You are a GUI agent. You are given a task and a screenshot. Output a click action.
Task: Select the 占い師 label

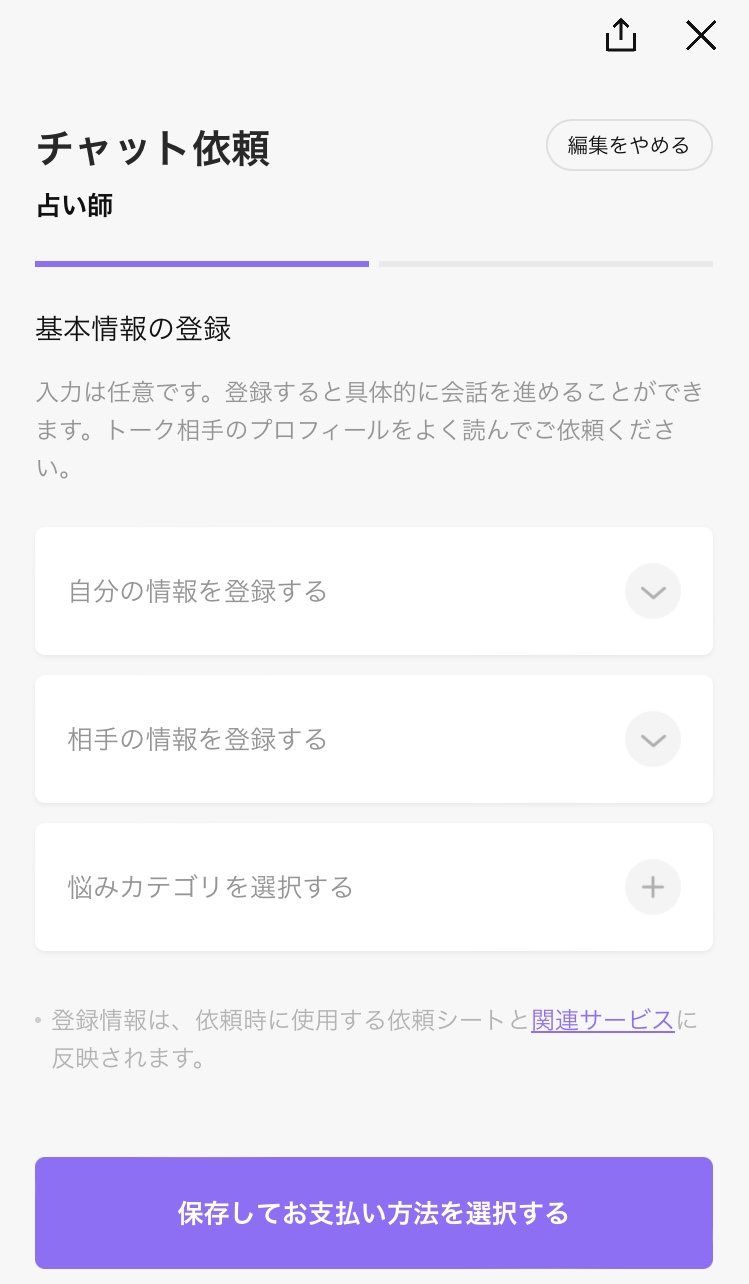(x=75, y=205)
